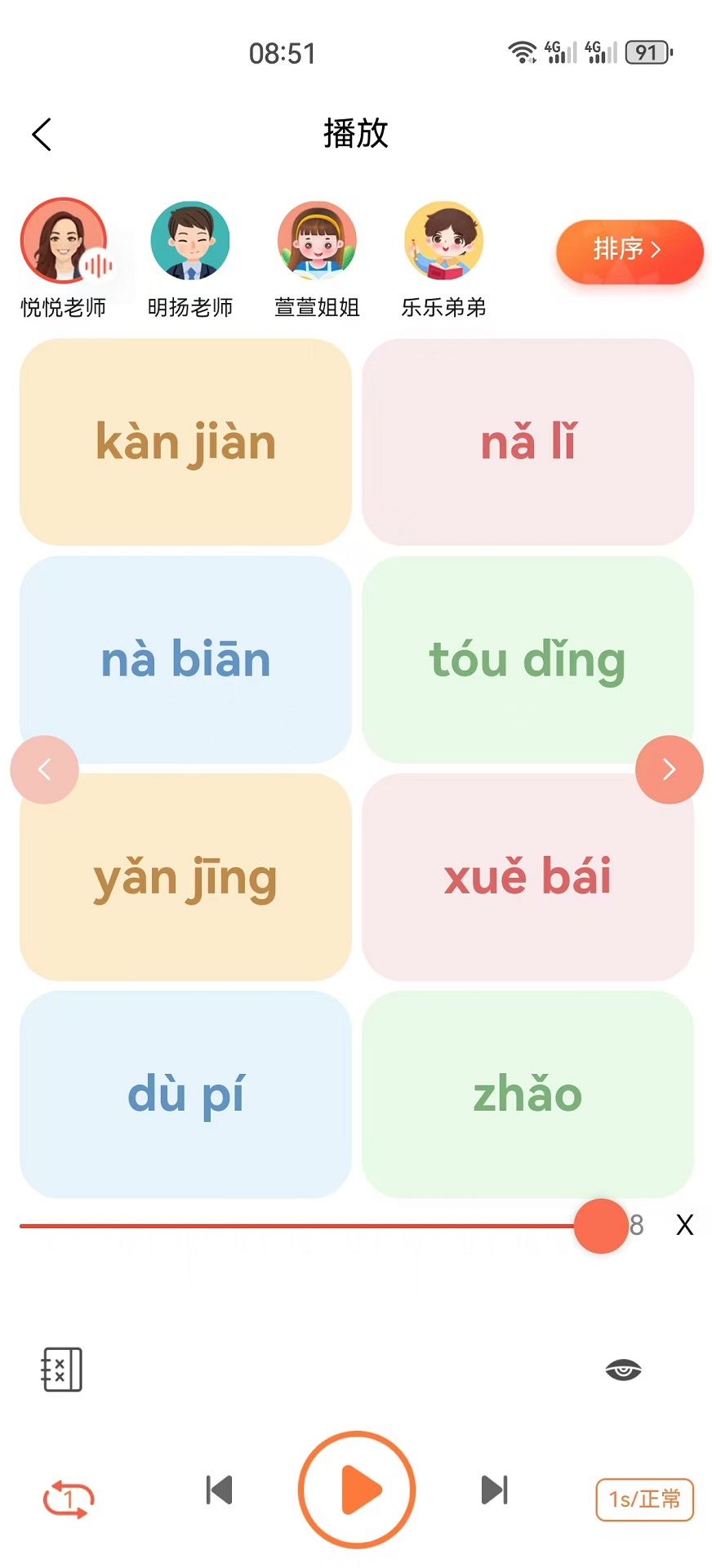
Task: Tap the dù pí word card
Action: pyautogui.click(x=185, y=1094)
